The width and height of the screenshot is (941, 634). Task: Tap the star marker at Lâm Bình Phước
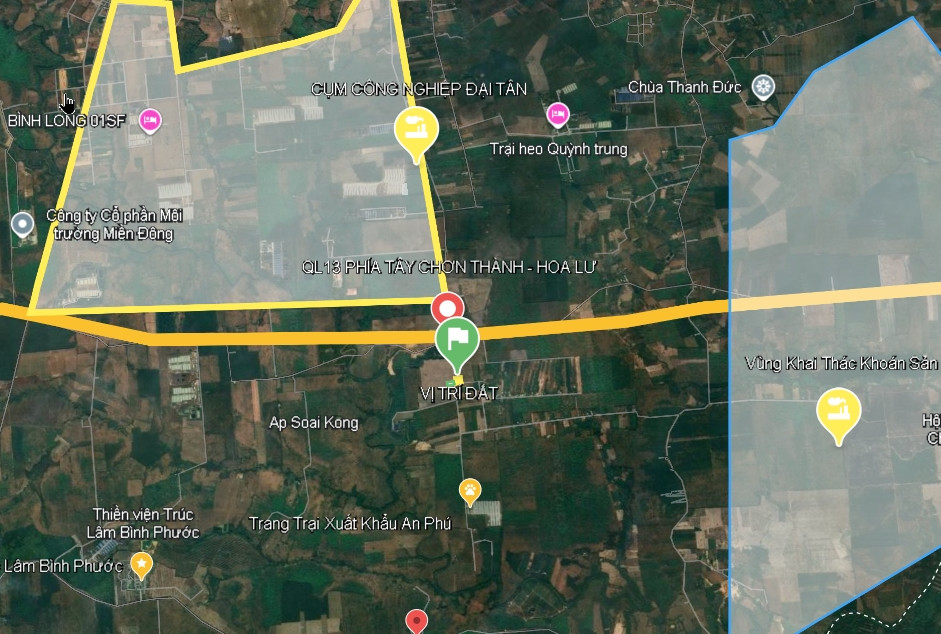[x=141, y=566]
